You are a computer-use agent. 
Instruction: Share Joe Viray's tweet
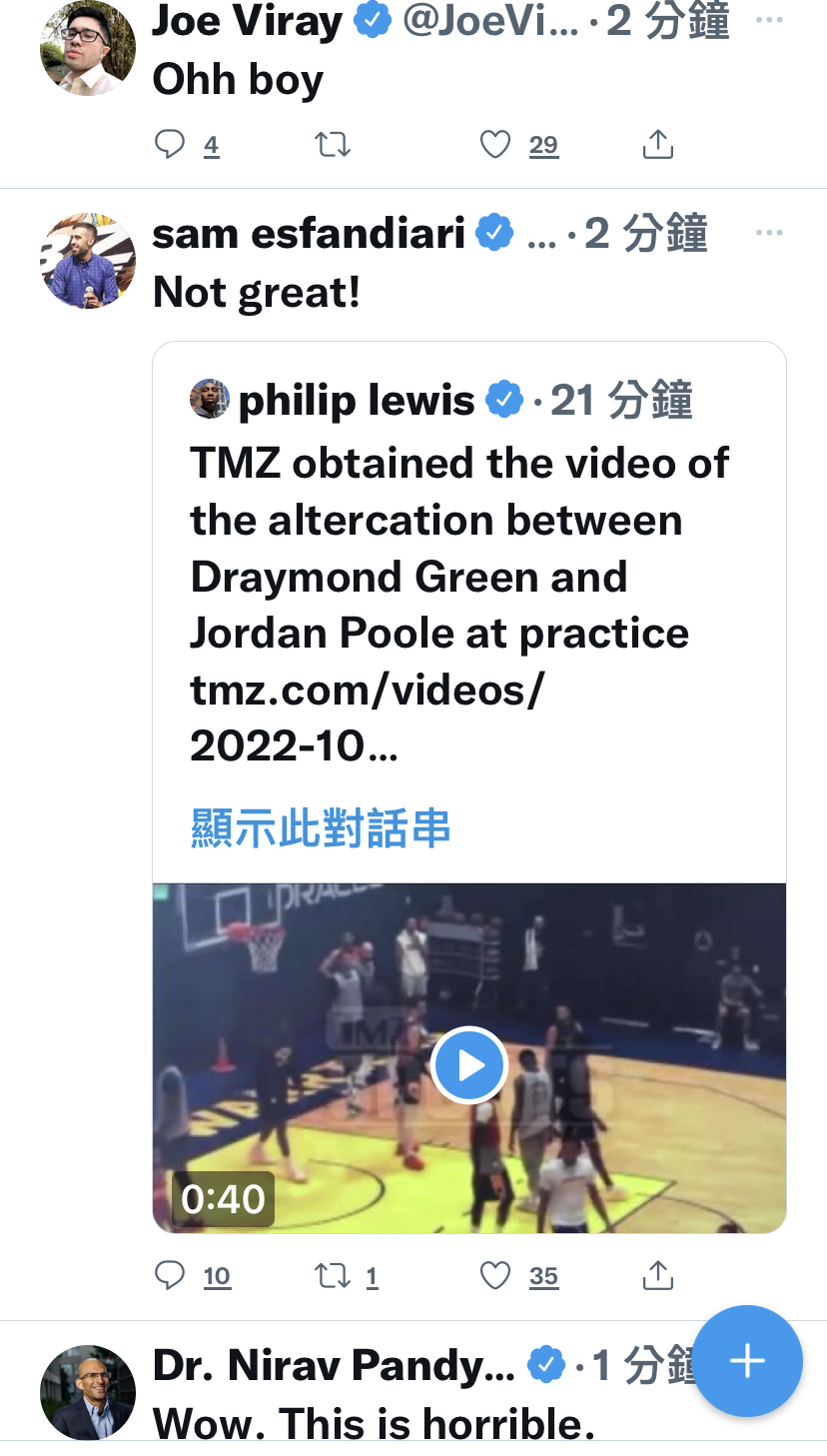pyautogui.click(x=657, y=145)
